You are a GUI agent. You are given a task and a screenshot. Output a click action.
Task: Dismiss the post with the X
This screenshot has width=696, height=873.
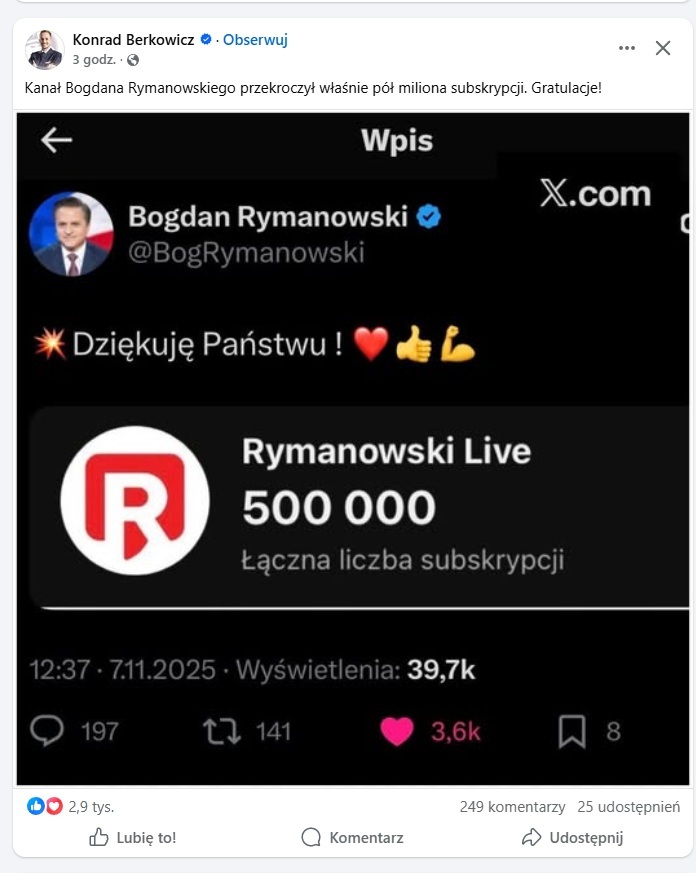pyautogui.click(x=662, y=48)
